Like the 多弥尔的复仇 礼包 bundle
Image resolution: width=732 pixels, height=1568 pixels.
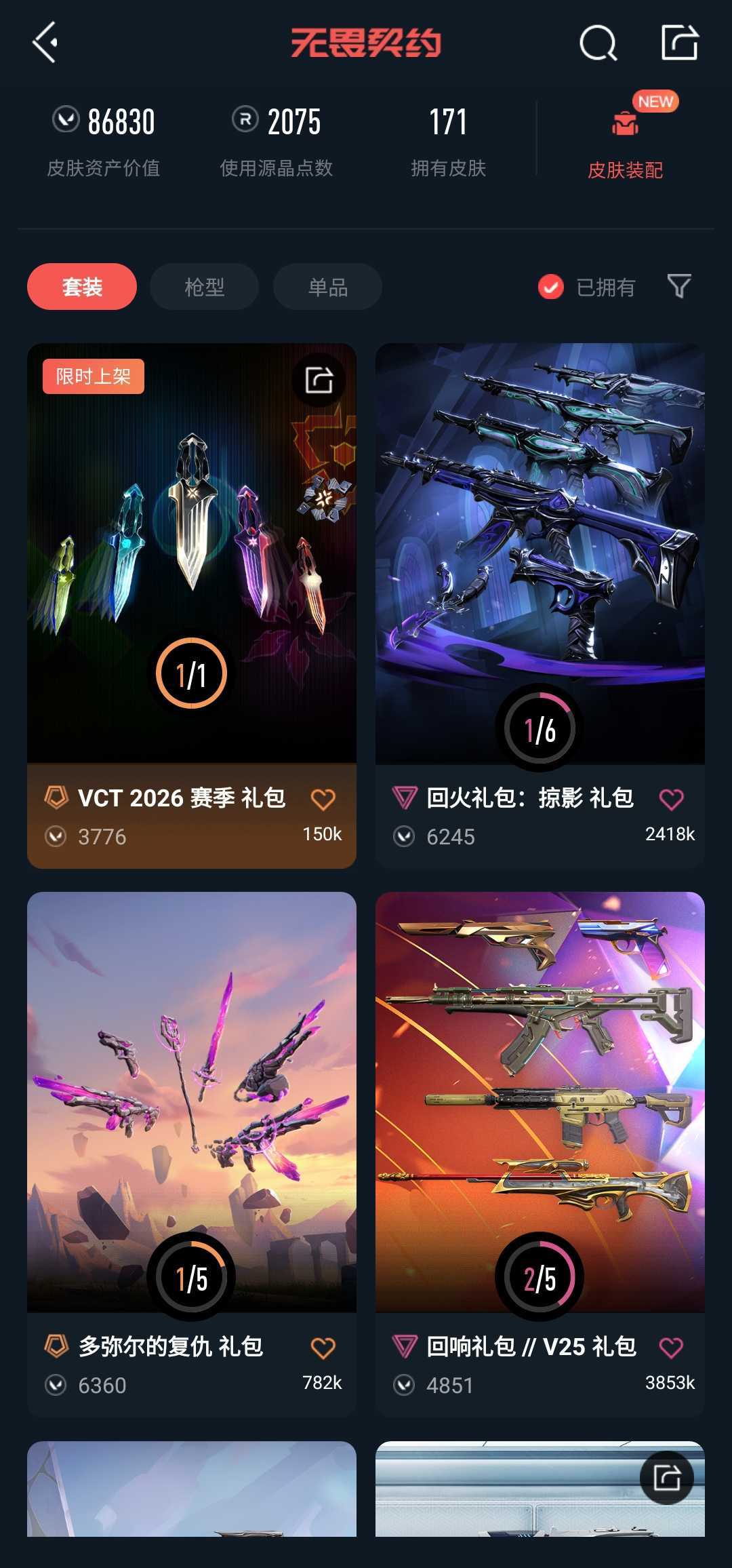click(323, 1348)
